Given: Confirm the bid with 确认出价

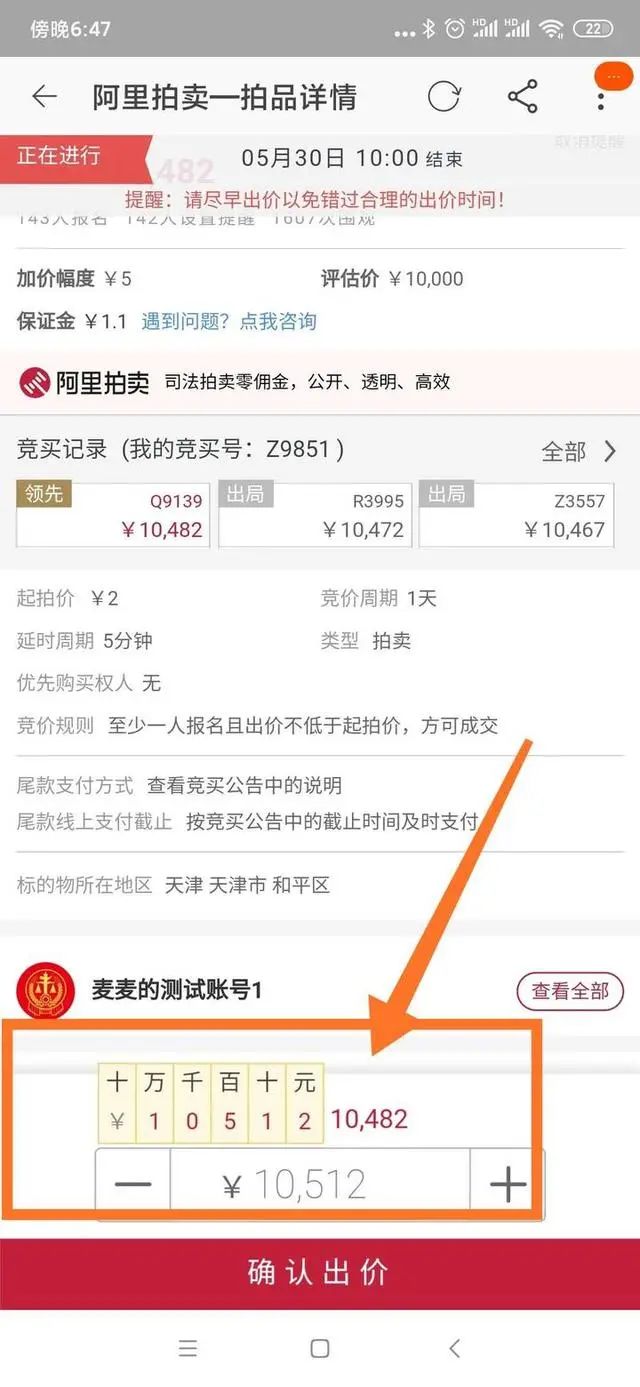Looking at the screenshot, I should tap(320, 1273).
